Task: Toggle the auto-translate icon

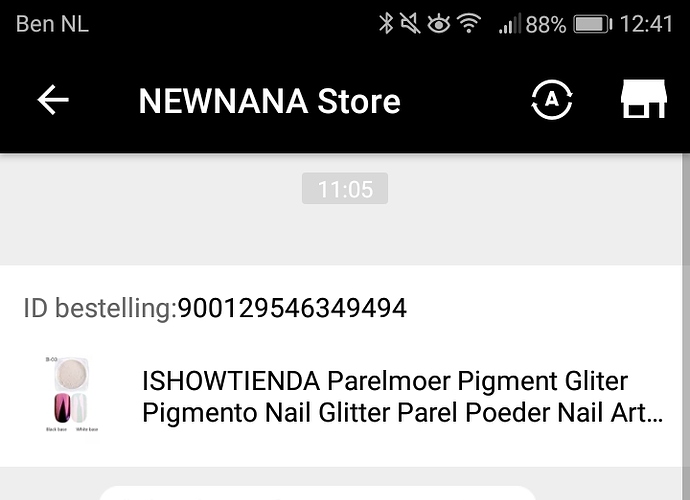Action: (551, 100)
